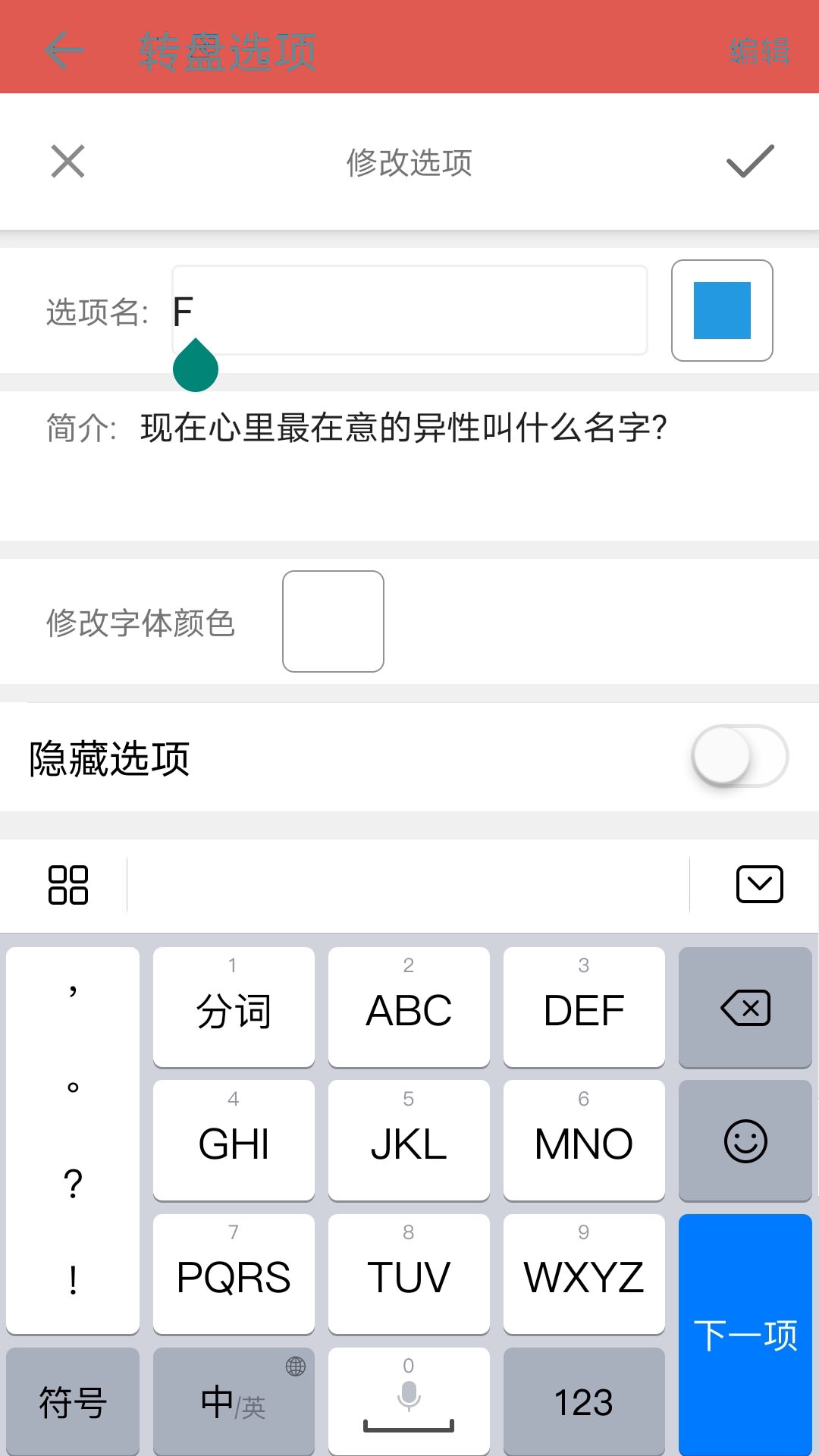This screenshot has width=819, height=1456.
Task: Open the emoji panel via the smiley key
Action: tap(745, 1141)
